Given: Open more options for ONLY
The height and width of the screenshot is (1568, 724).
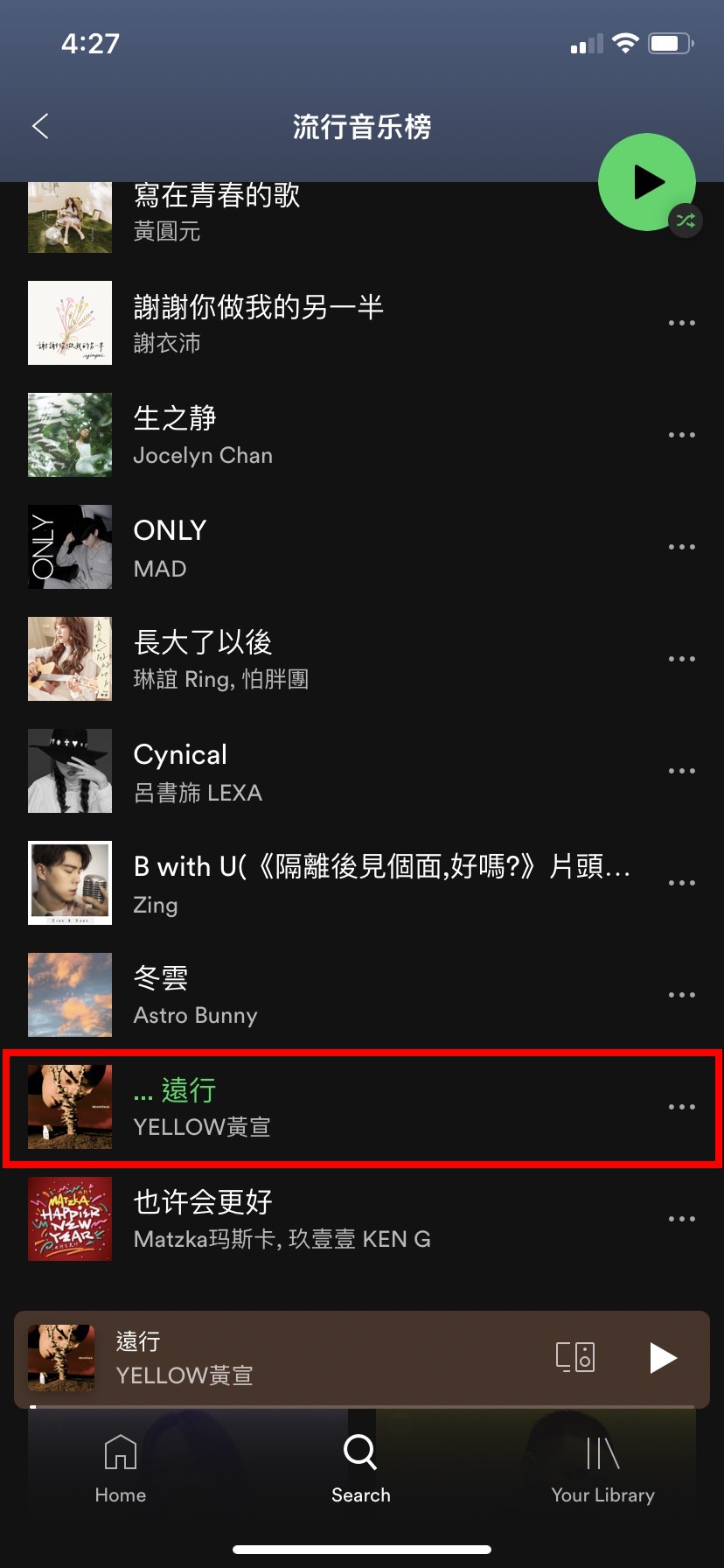Looking at the screenshot, I should (681, 547).
